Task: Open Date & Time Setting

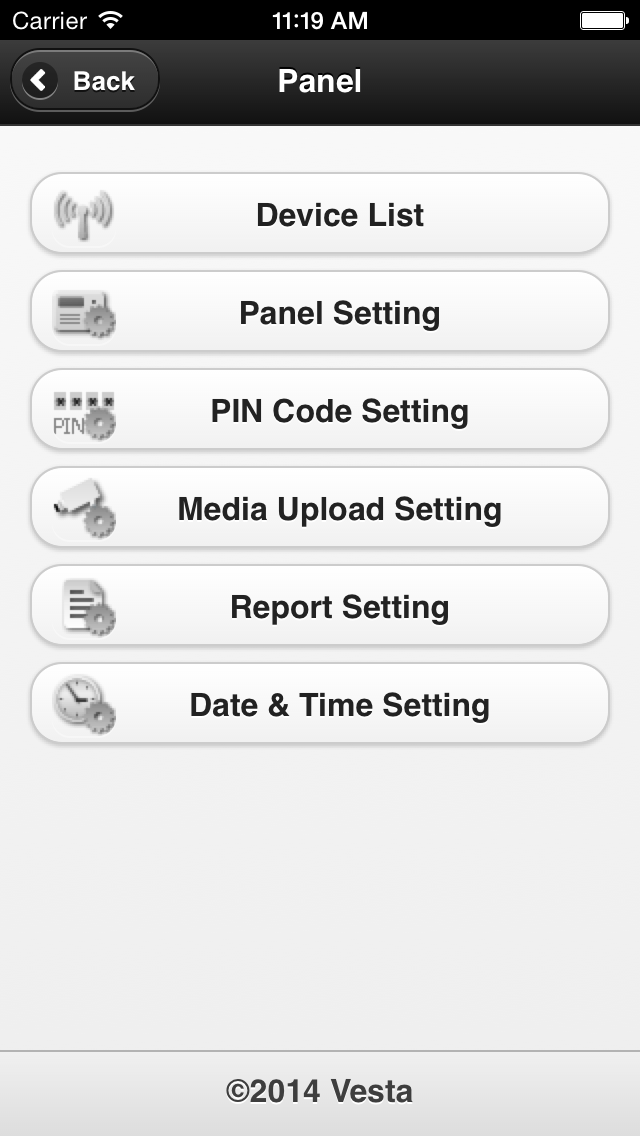Action: [320, 703]
